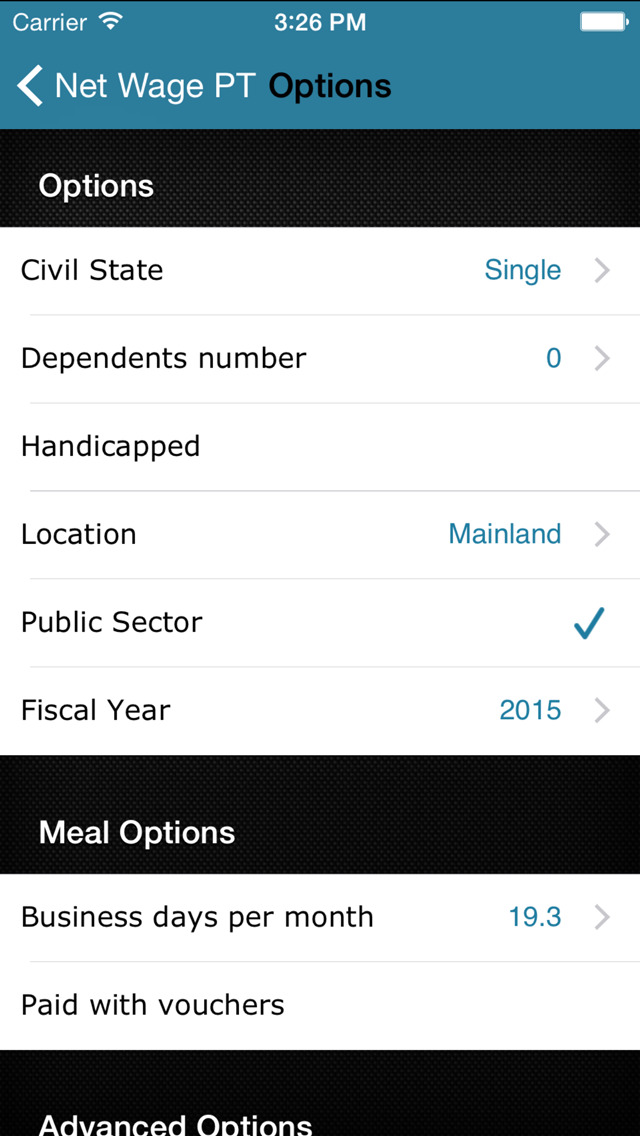
Task: Edit Business days per month
Action: pos(320,918)
